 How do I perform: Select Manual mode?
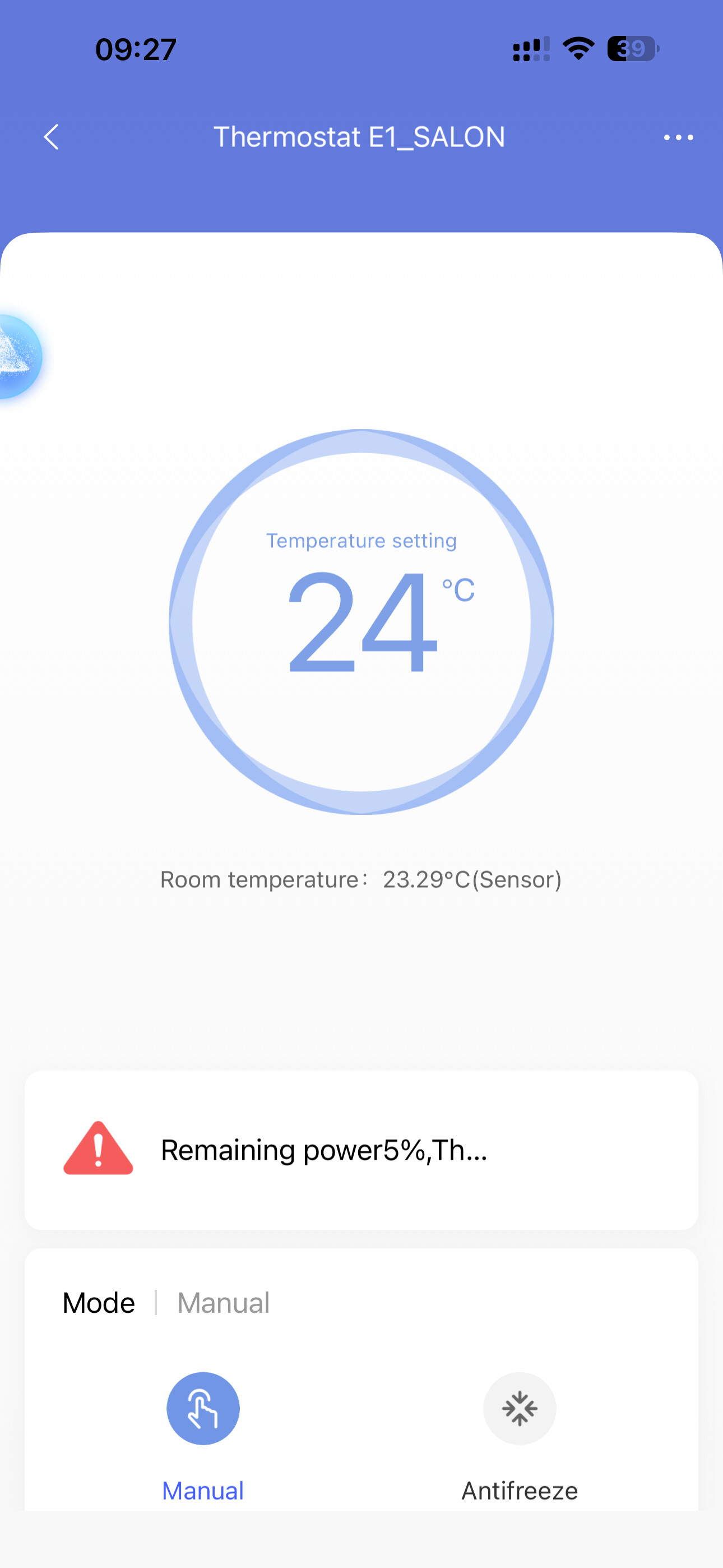pyautogui.click(x=203, y=1409)
